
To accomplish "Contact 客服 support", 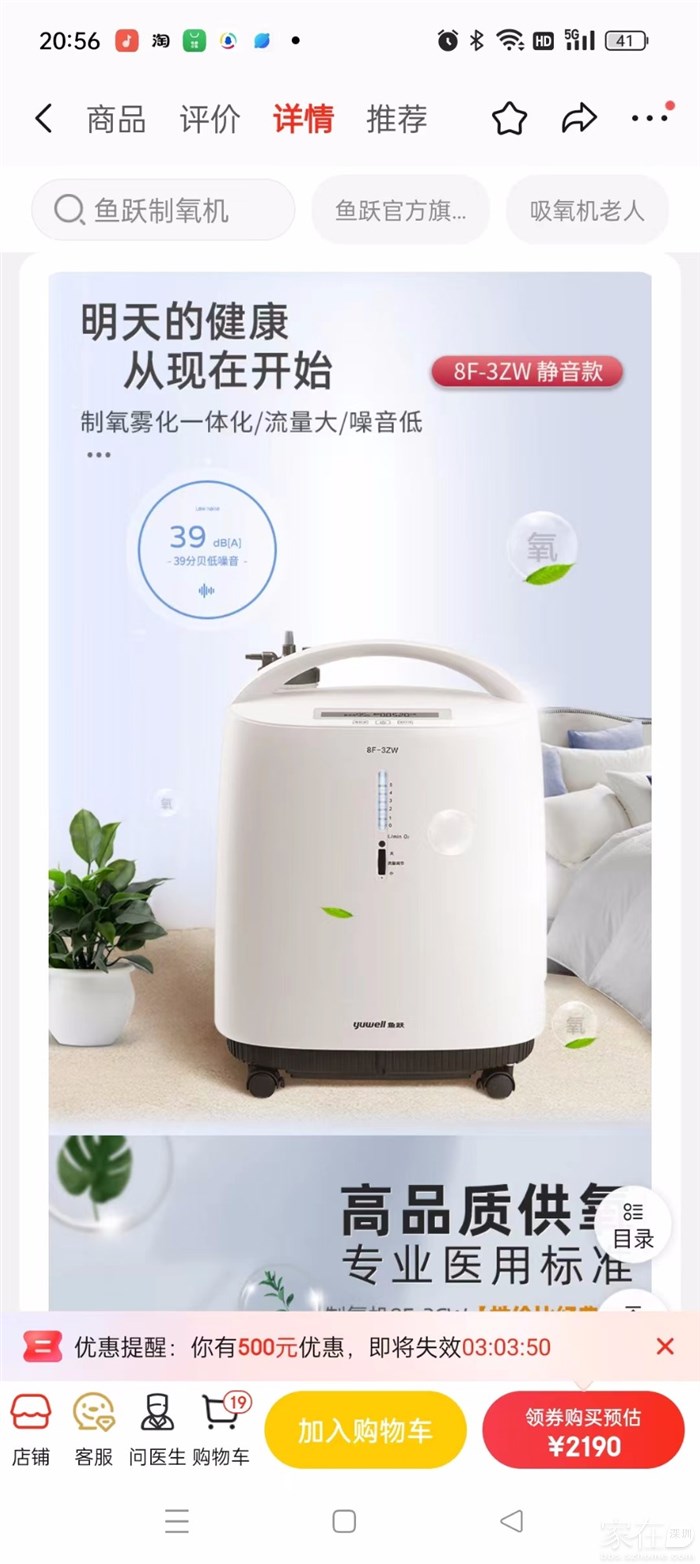I will pos(93,1429).
